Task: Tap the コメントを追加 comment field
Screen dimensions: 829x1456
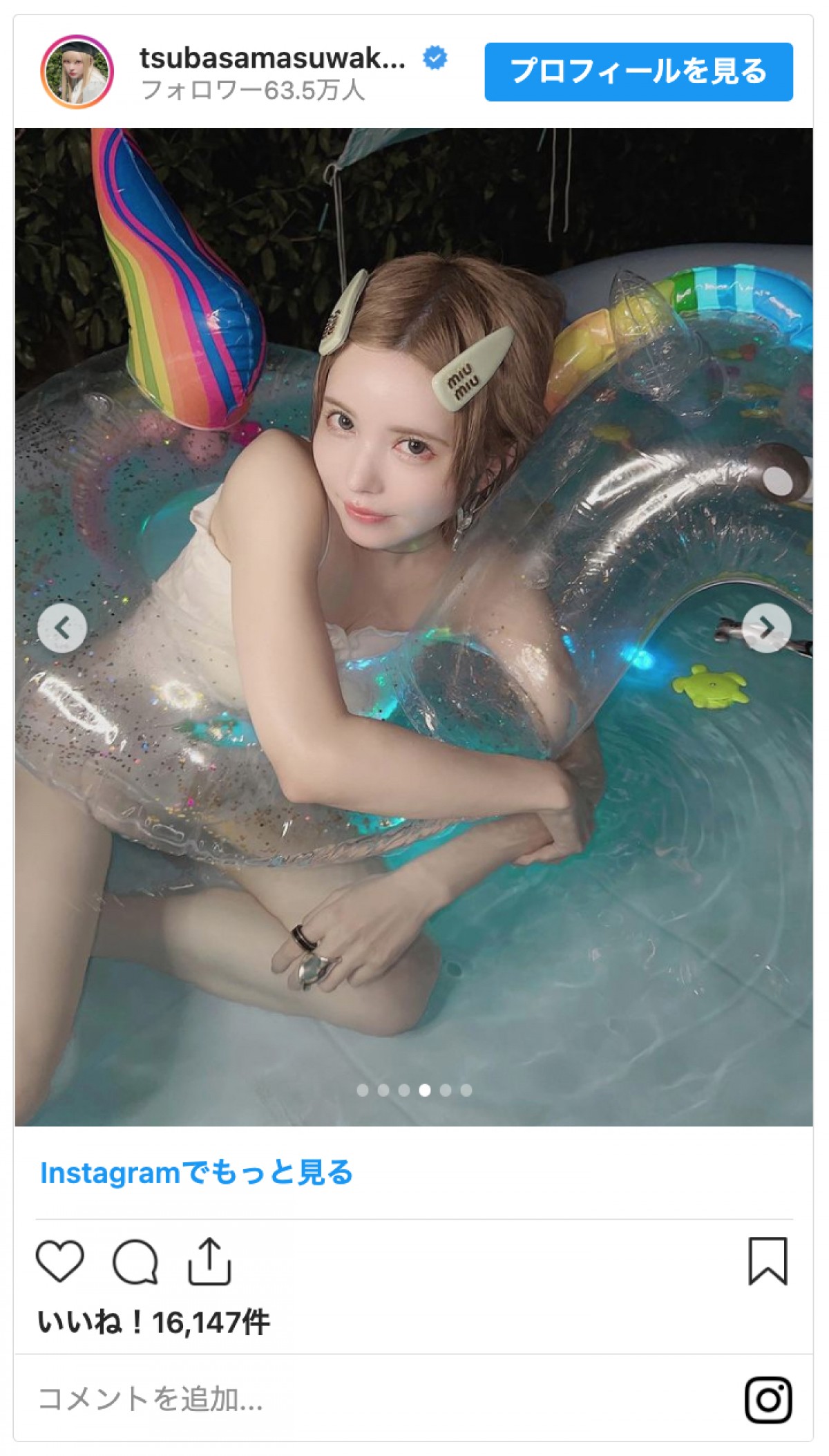Action: point(345,1399)
